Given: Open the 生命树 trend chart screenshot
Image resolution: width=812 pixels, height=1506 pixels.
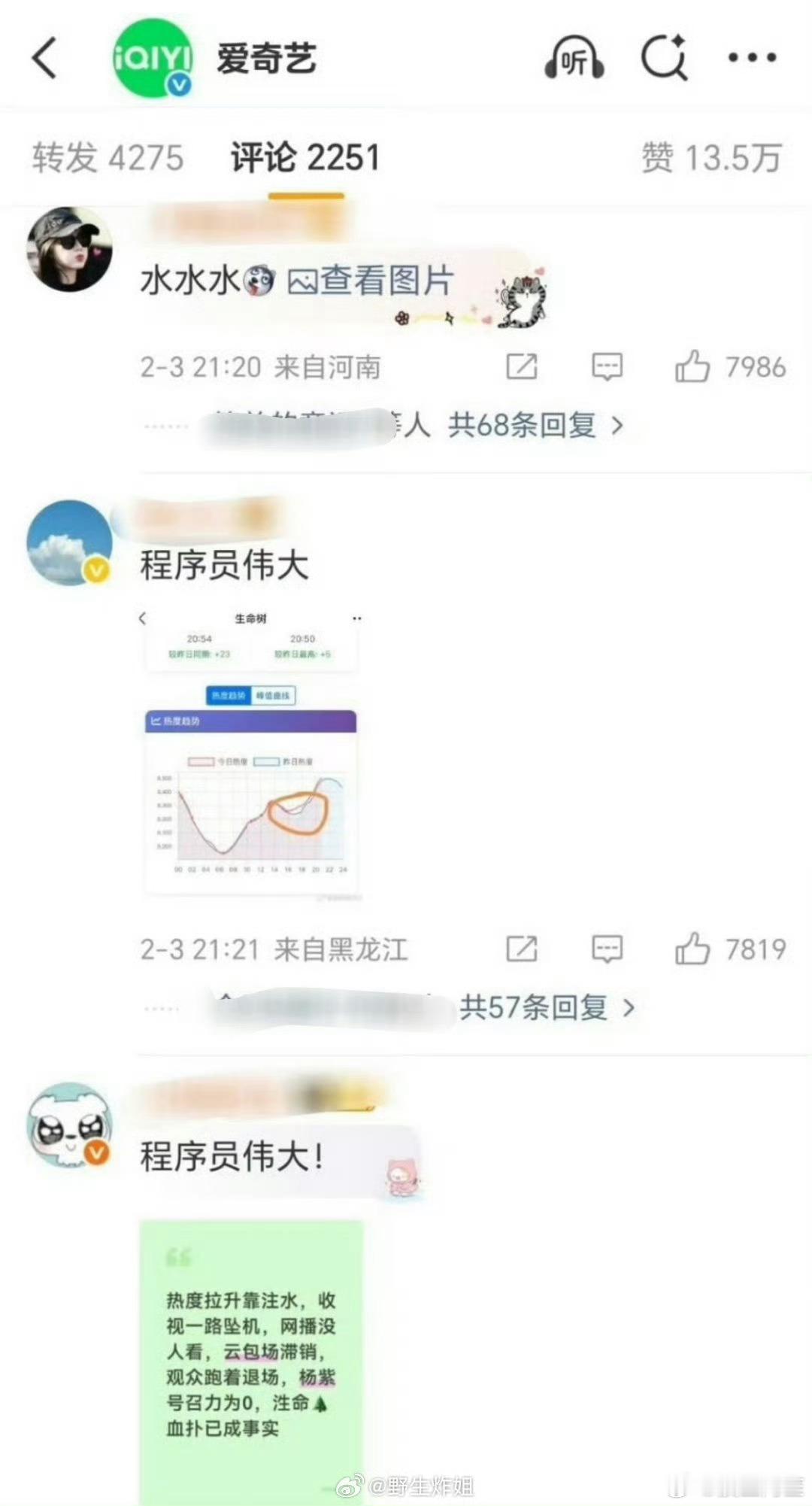Looking at the screenshot, I should pyautogui.click(x=252, y=752).
